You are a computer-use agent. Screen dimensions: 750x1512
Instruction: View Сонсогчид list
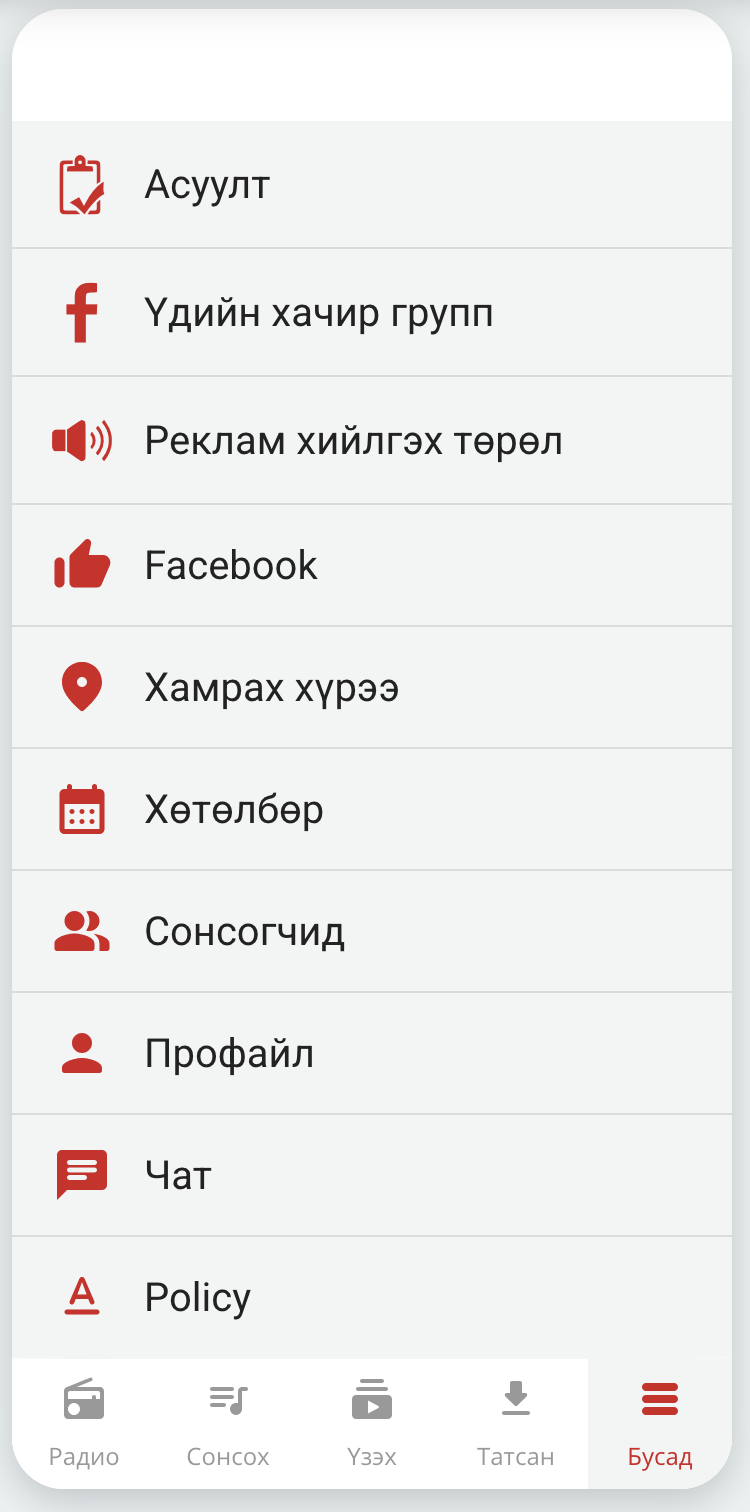372,932
